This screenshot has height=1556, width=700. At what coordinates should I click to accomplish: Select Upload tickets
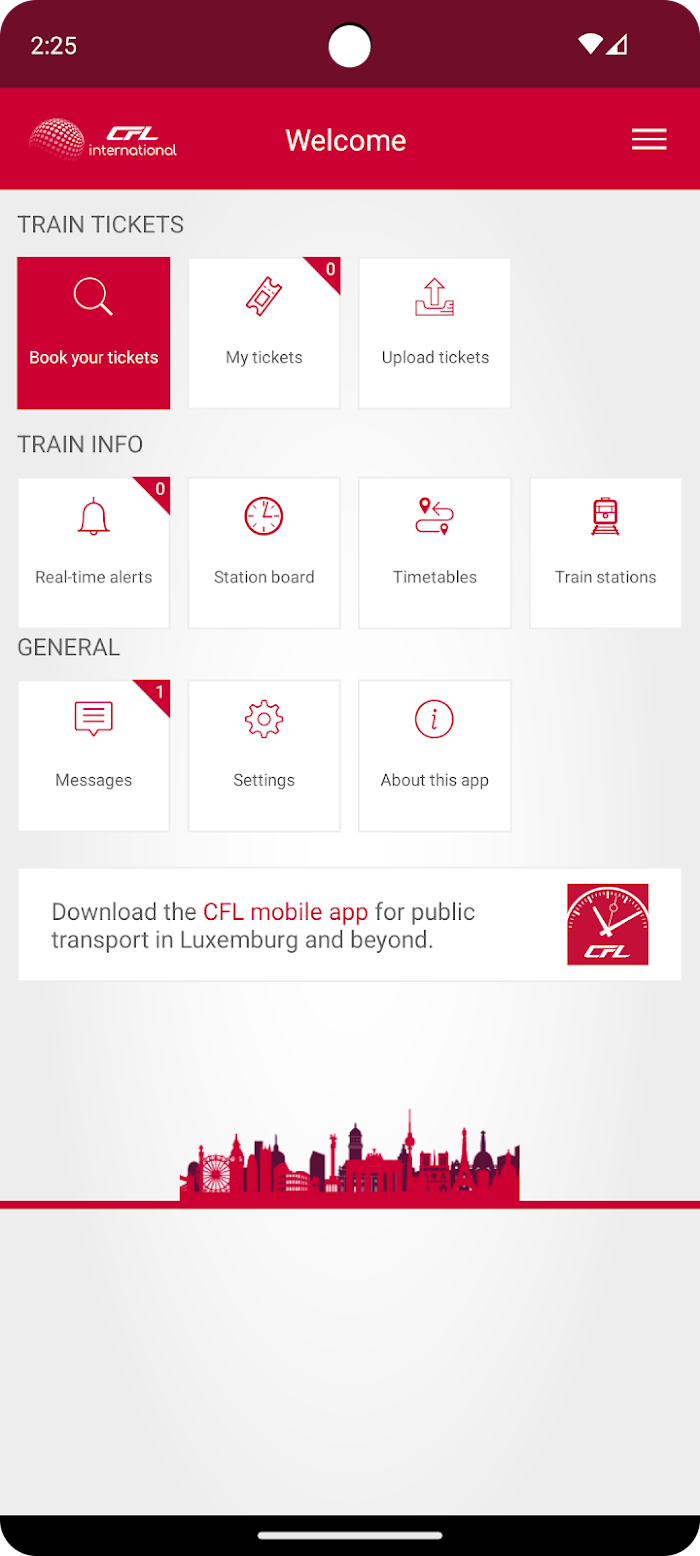(x=435, y=333)
